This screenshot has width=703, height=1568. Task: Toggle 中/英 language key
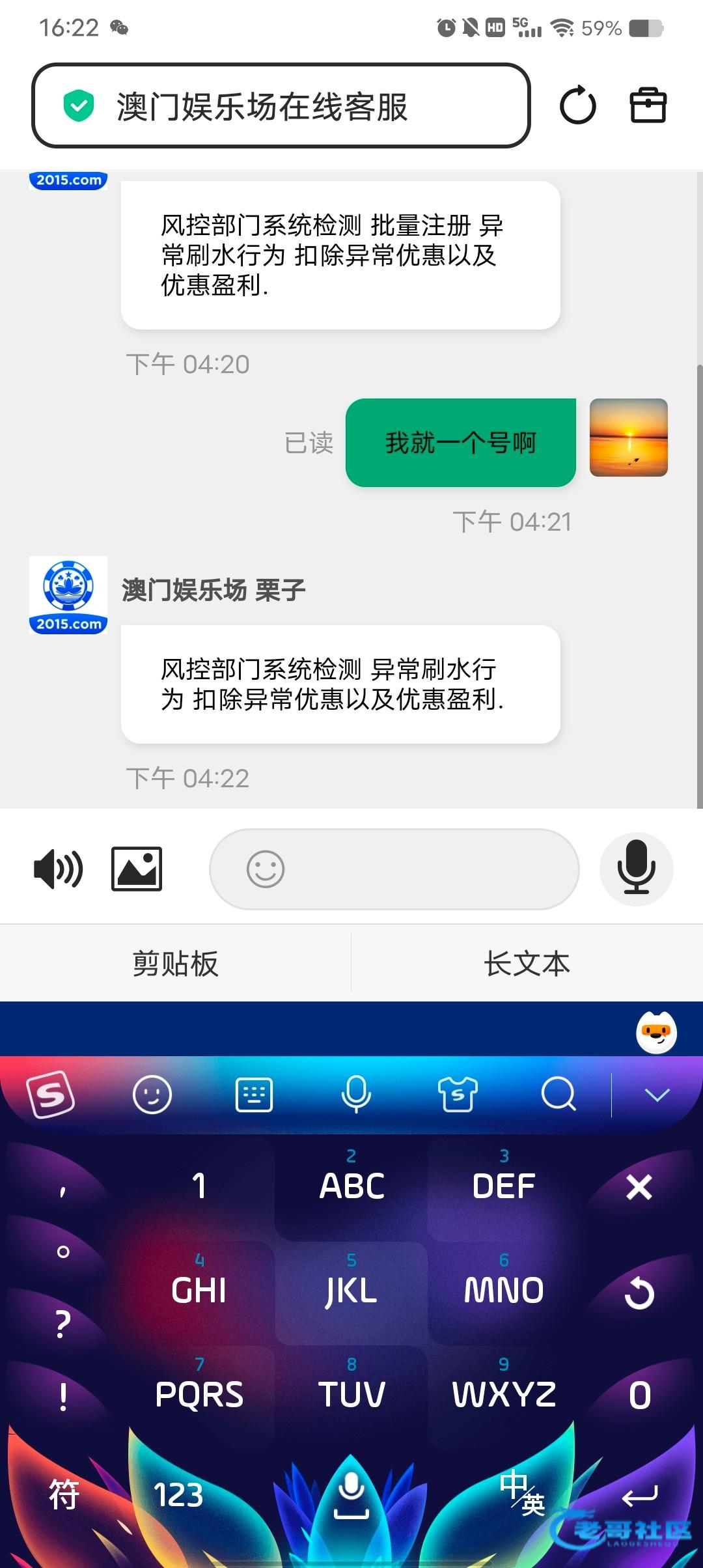522,1492
